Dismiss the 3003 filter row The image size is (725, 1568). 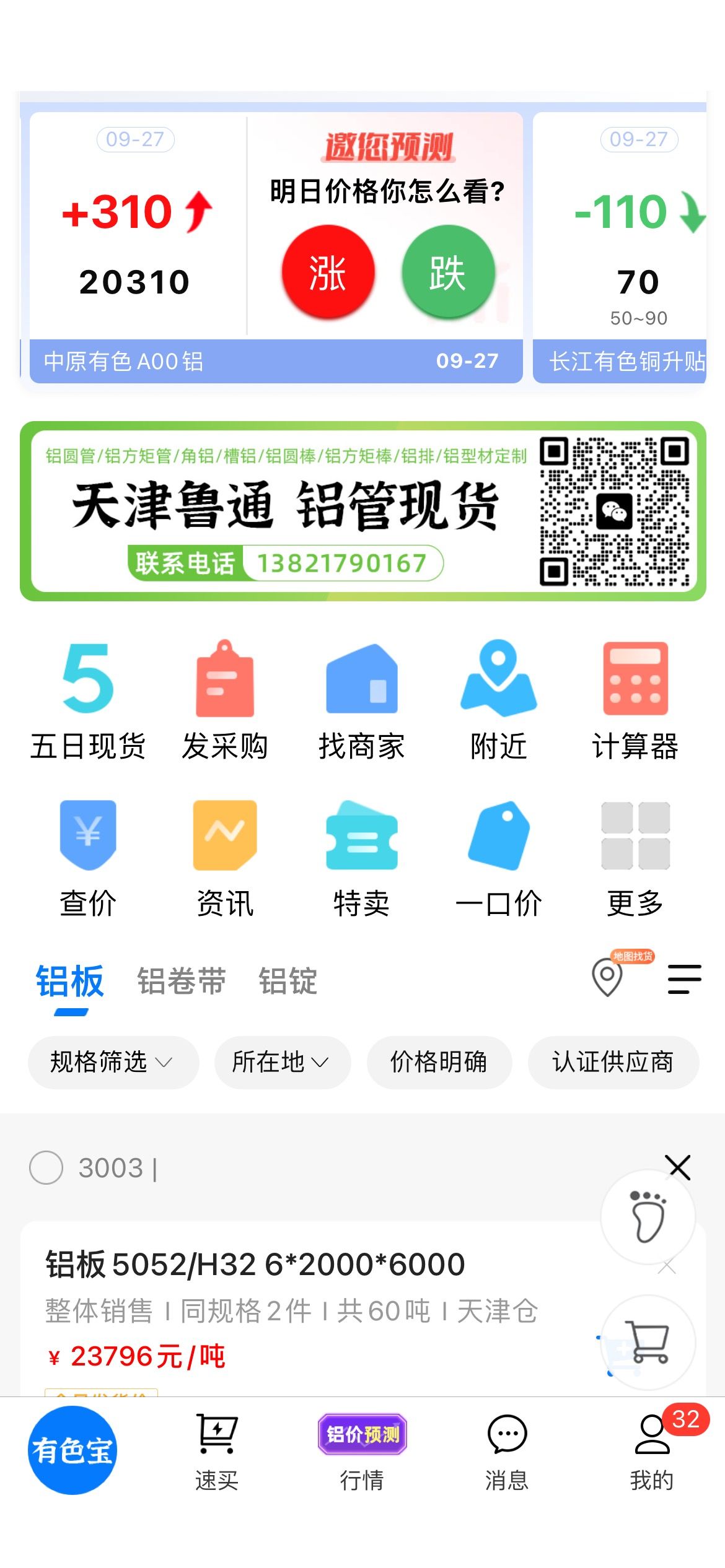coord(679,1167)
